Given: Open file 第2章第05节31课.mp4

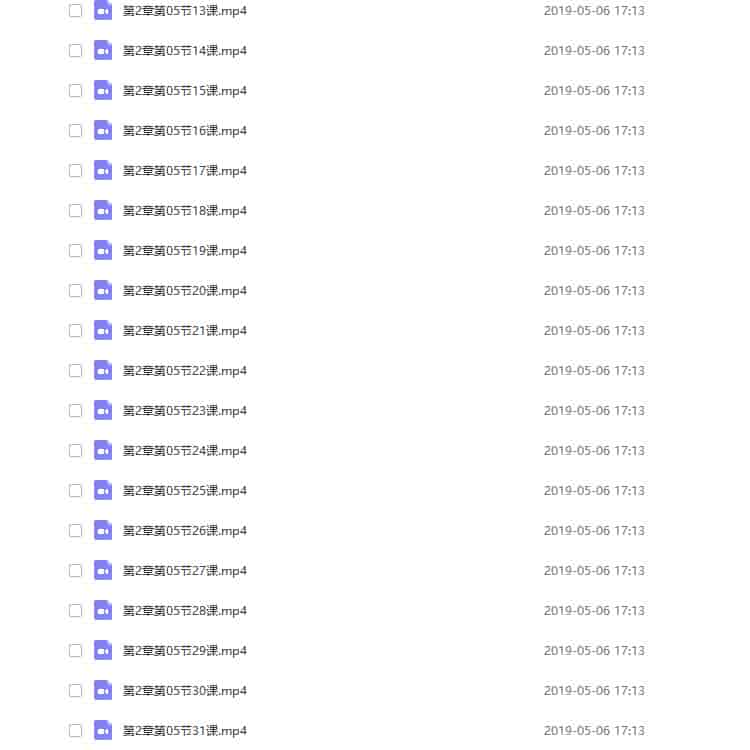Looking at the screenshot, I should click(x=184, y=731).
